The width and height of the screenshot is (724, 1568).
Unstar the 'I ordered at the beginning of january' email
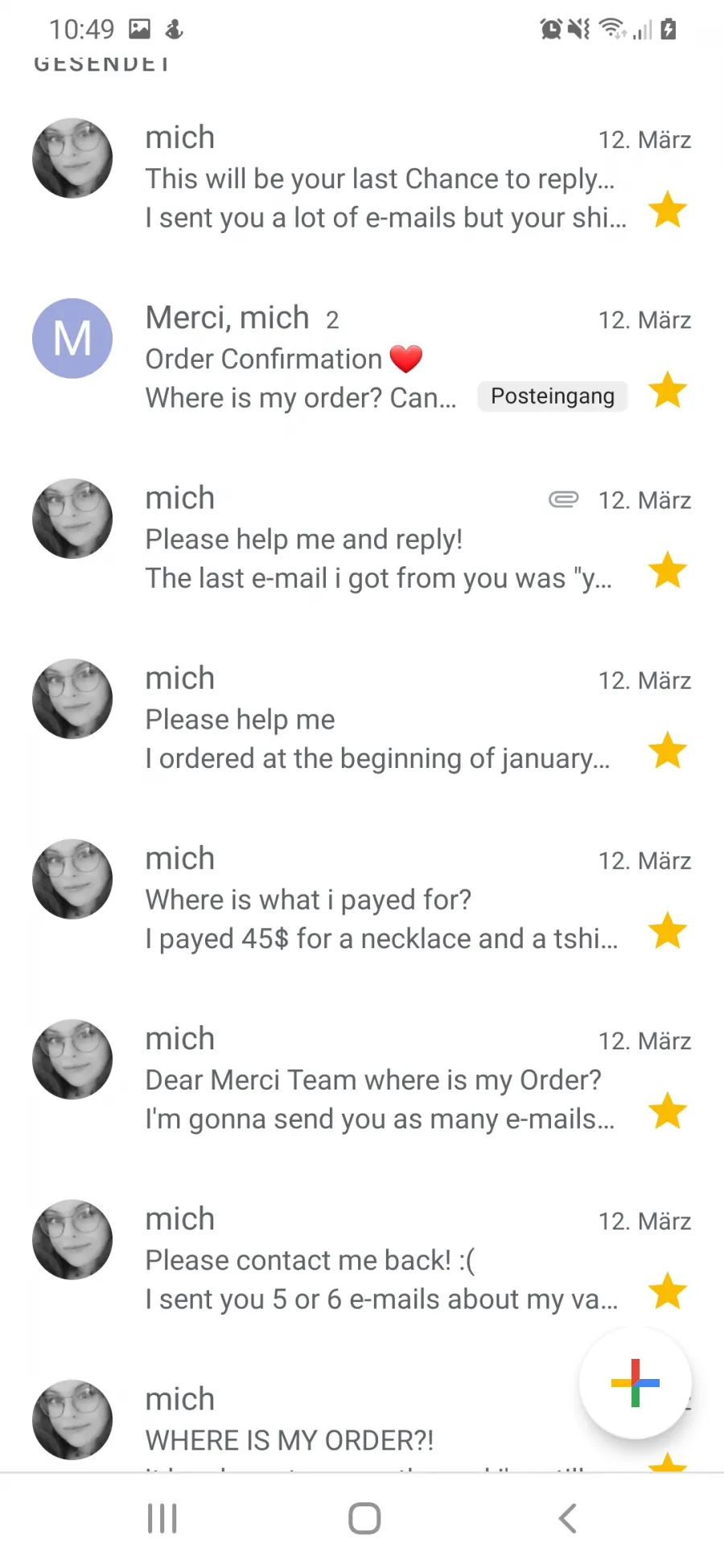pyautogui.click(x=668, y=750)
